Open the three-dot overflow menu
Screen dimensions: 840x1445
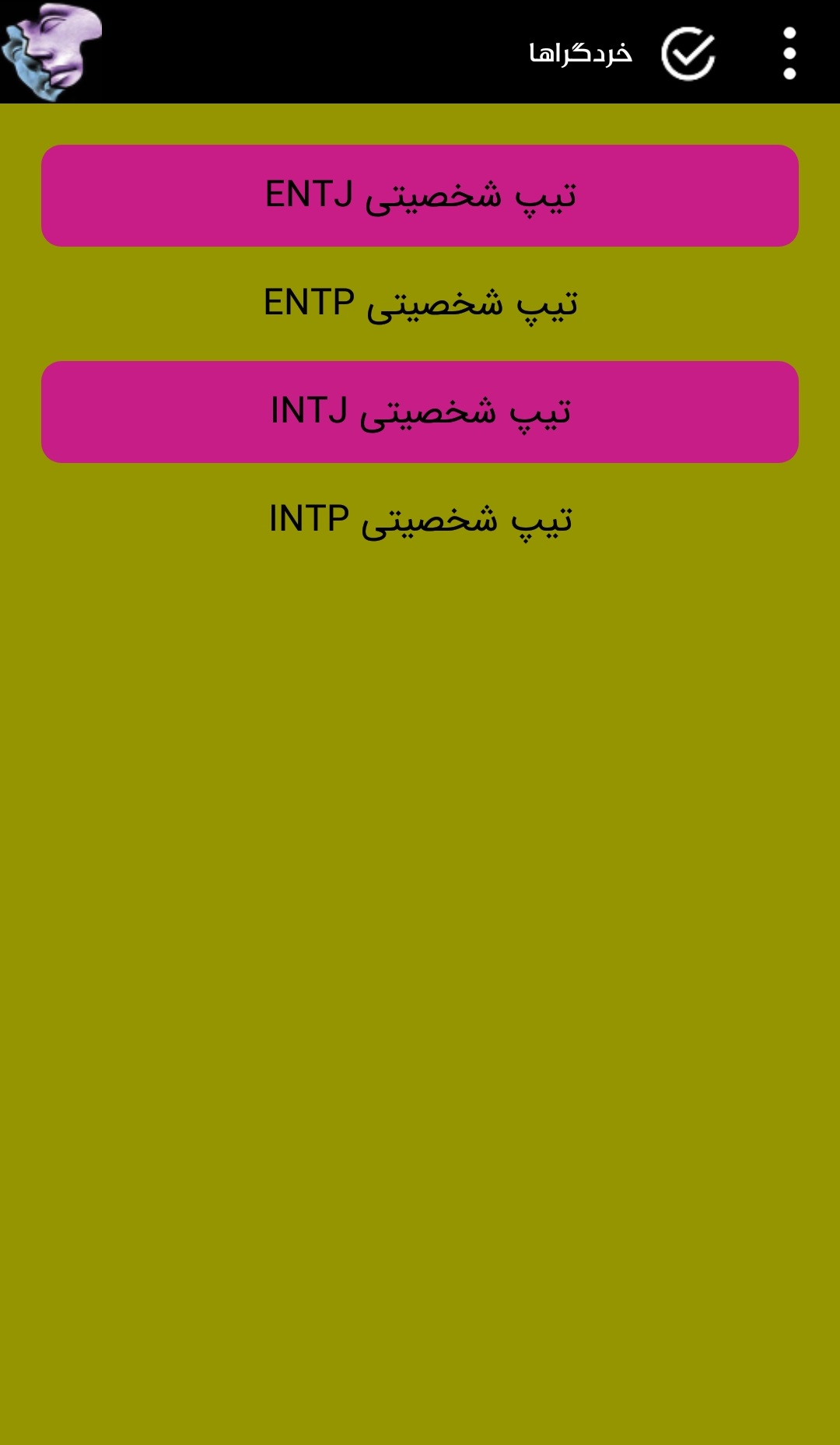(789, 53)
